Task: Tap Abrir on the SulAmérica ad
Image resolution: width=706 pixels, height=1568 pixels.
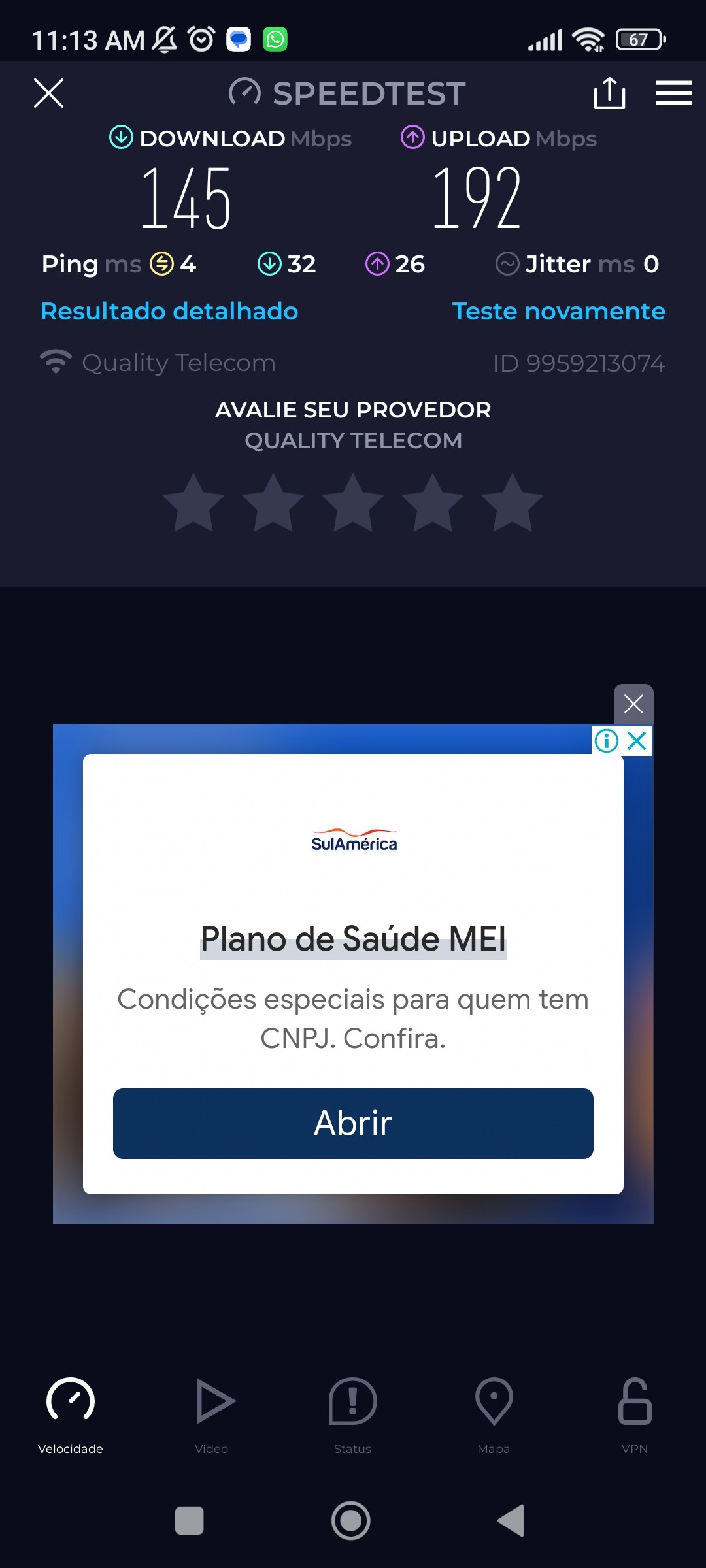Action: point(353,1124)
